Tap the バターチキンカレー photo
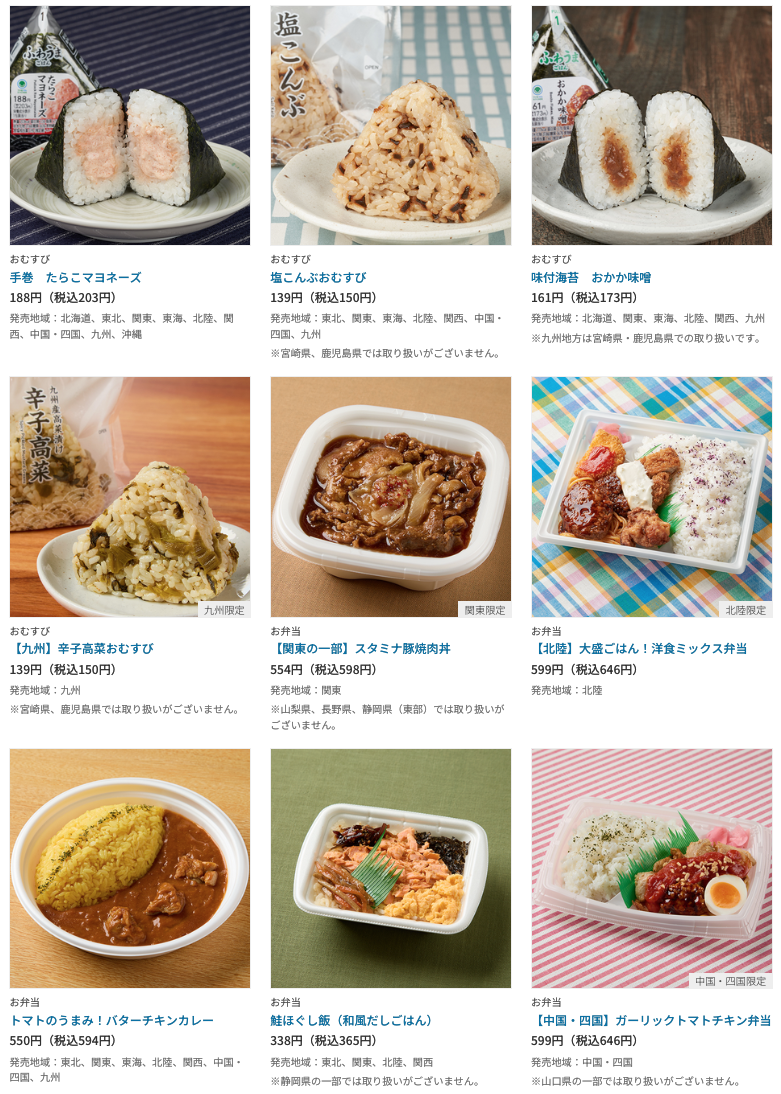 click(130, 868)
